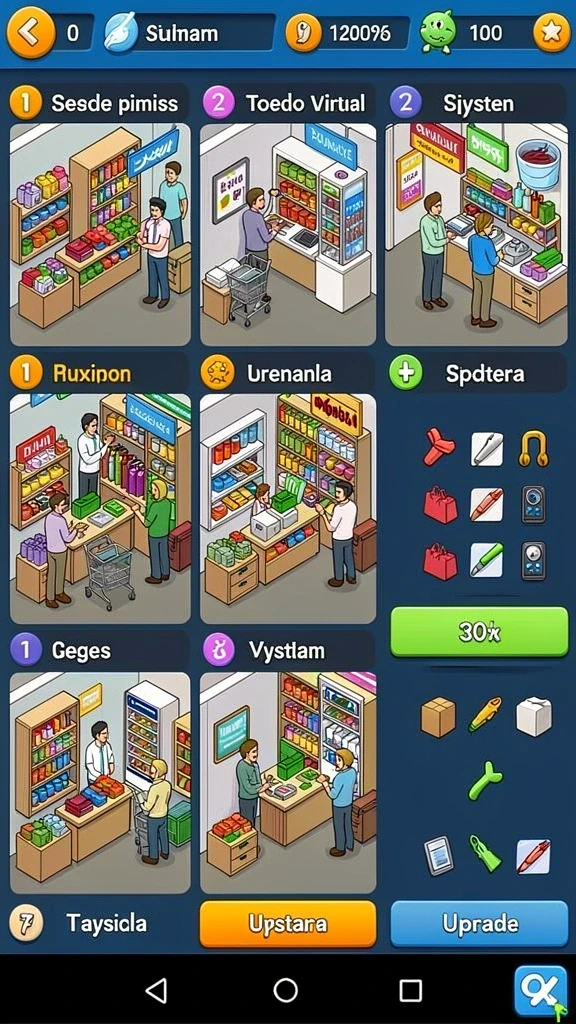Open the Taysicla row
Image resolution: width=576 pixels, height=1024 pixels.
point(98,923)
